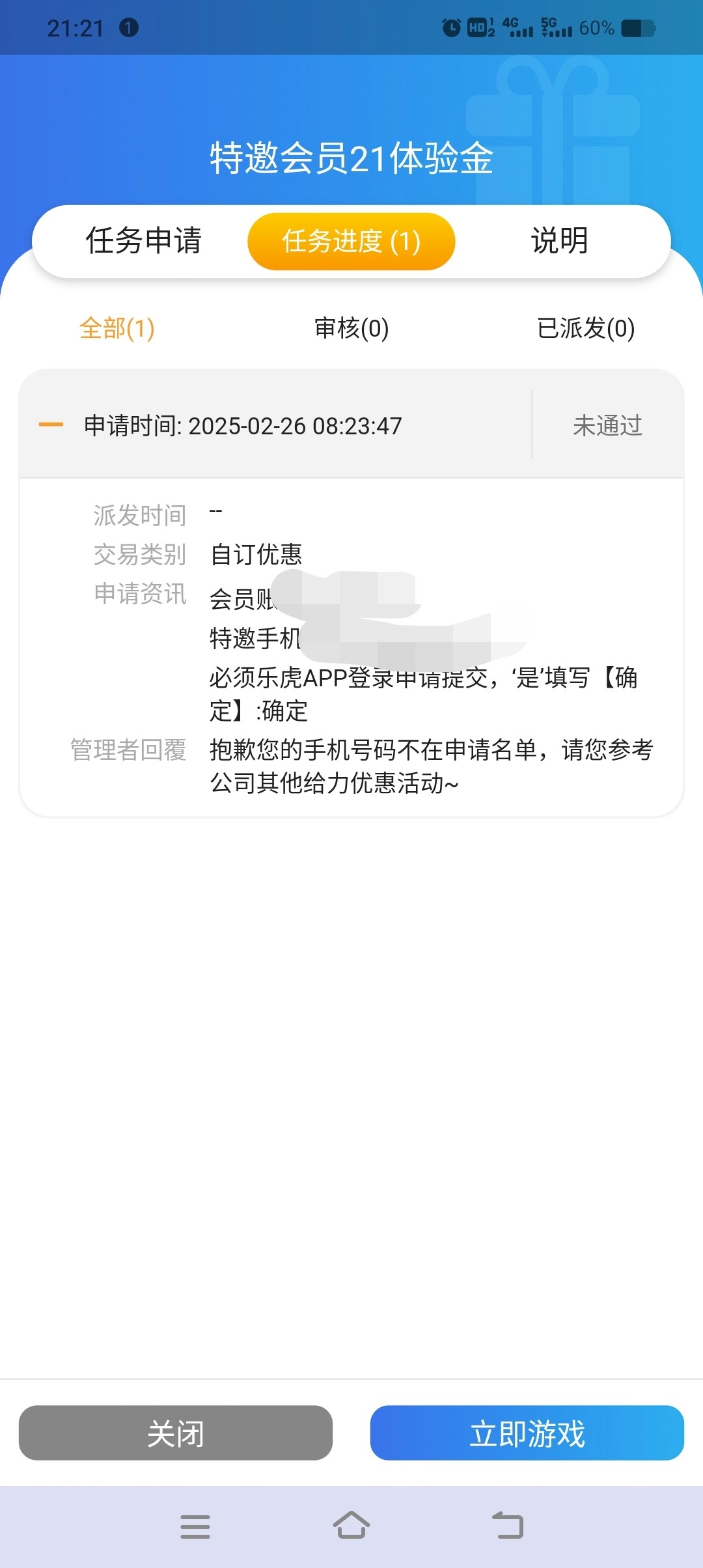Filter by 审核(0) status
The width and height of the screenshot is (703, 1568).
351,328
